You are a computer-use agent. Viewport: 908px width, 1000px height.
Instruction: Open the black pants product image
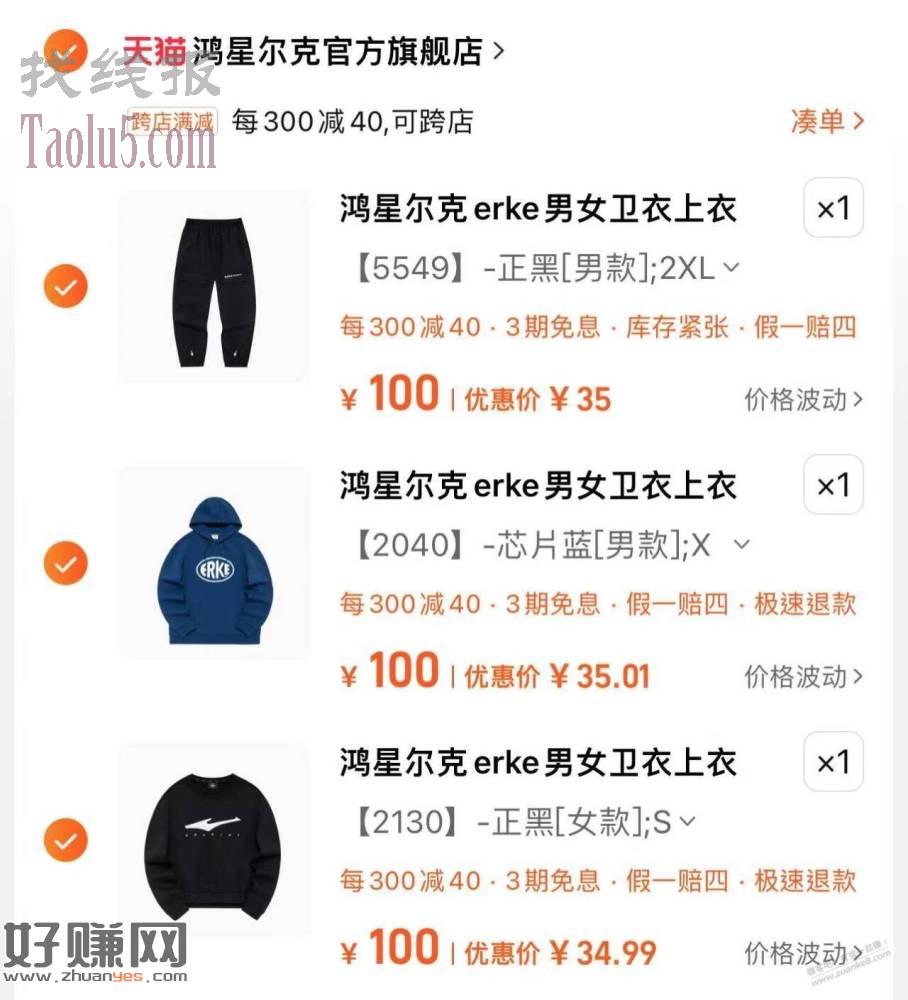click(x=214, y=286)
